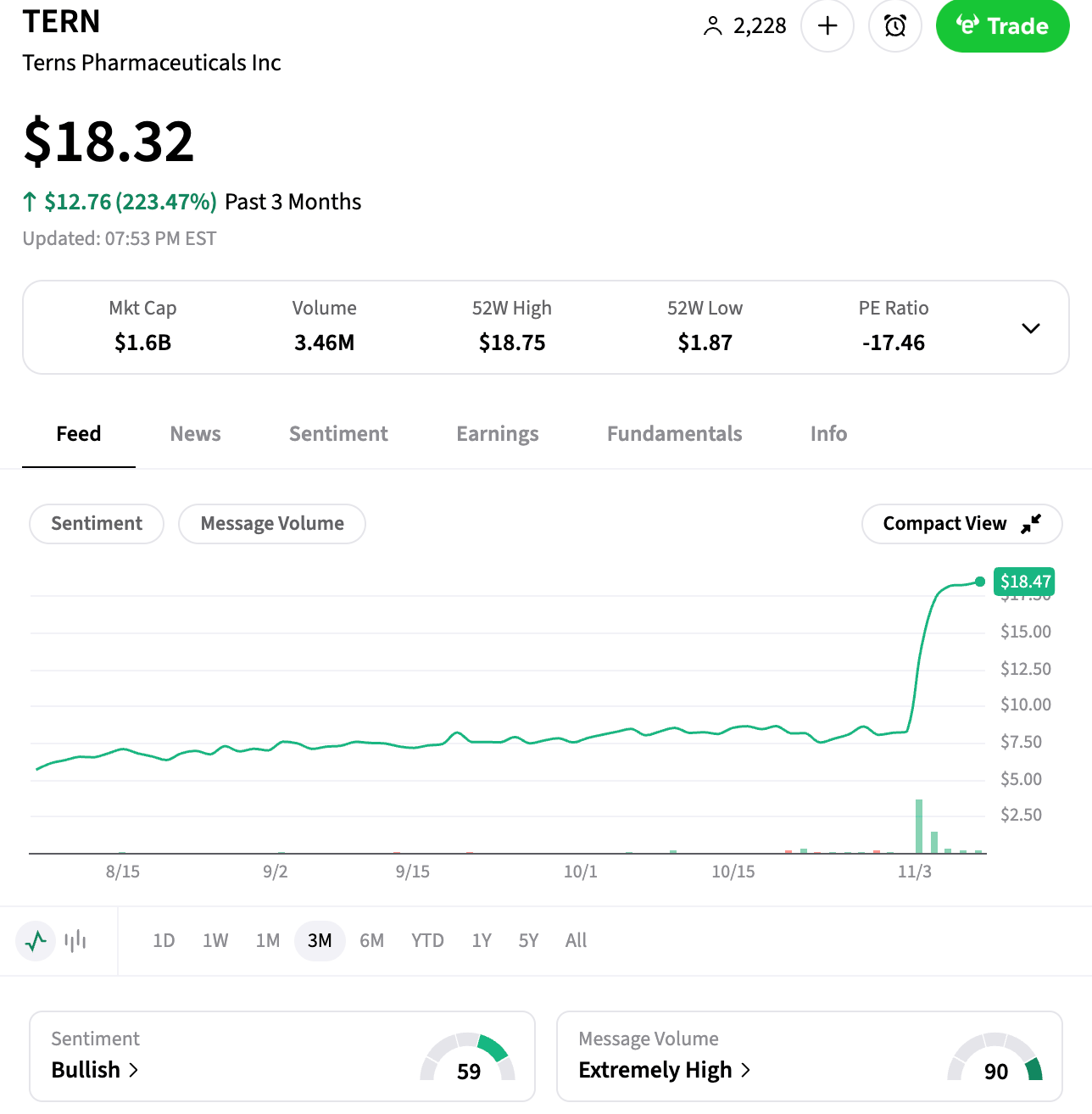Change chart range to 6M
The image size is (1092, 1114).
[371, 940]
